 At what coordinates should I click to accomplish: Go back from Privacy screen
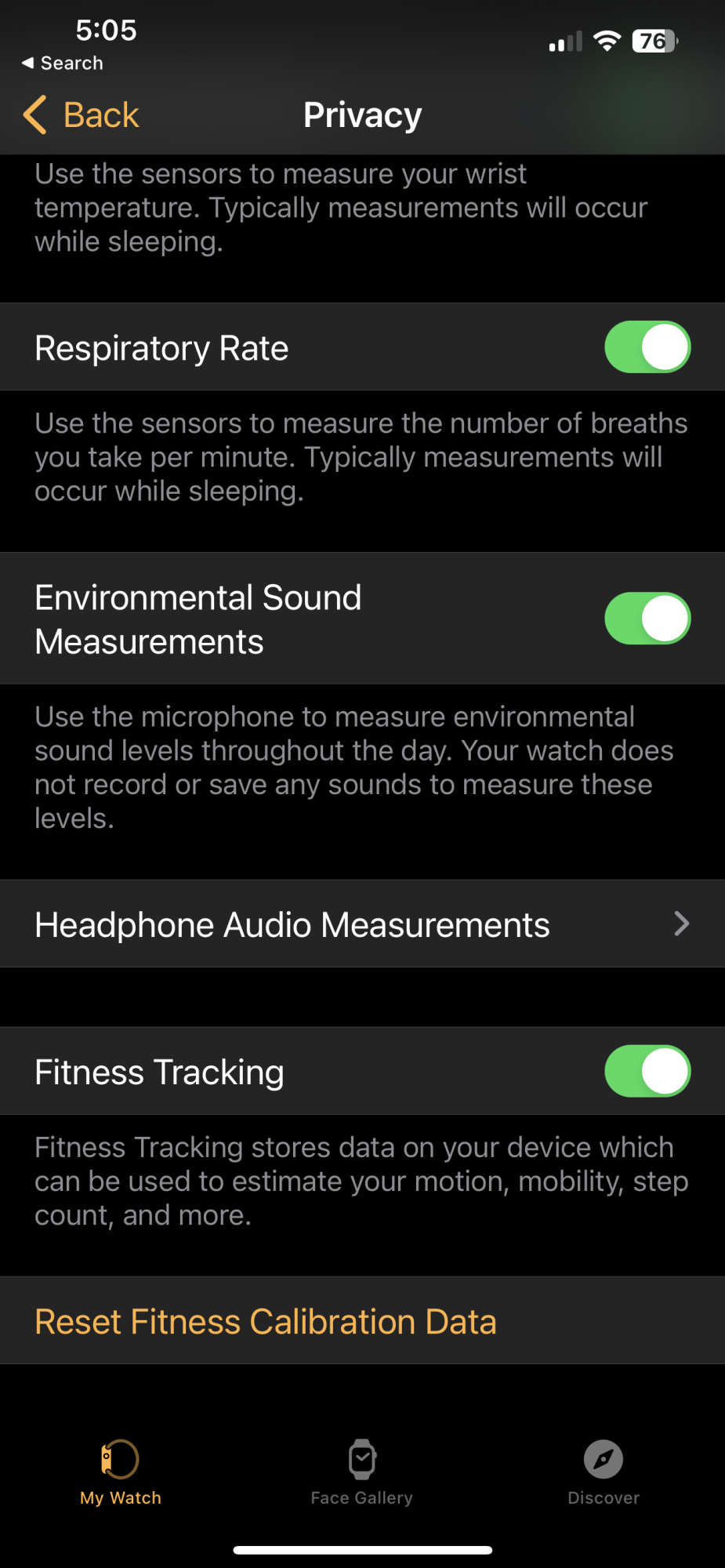pyautogui.click(x=82, y=115)
